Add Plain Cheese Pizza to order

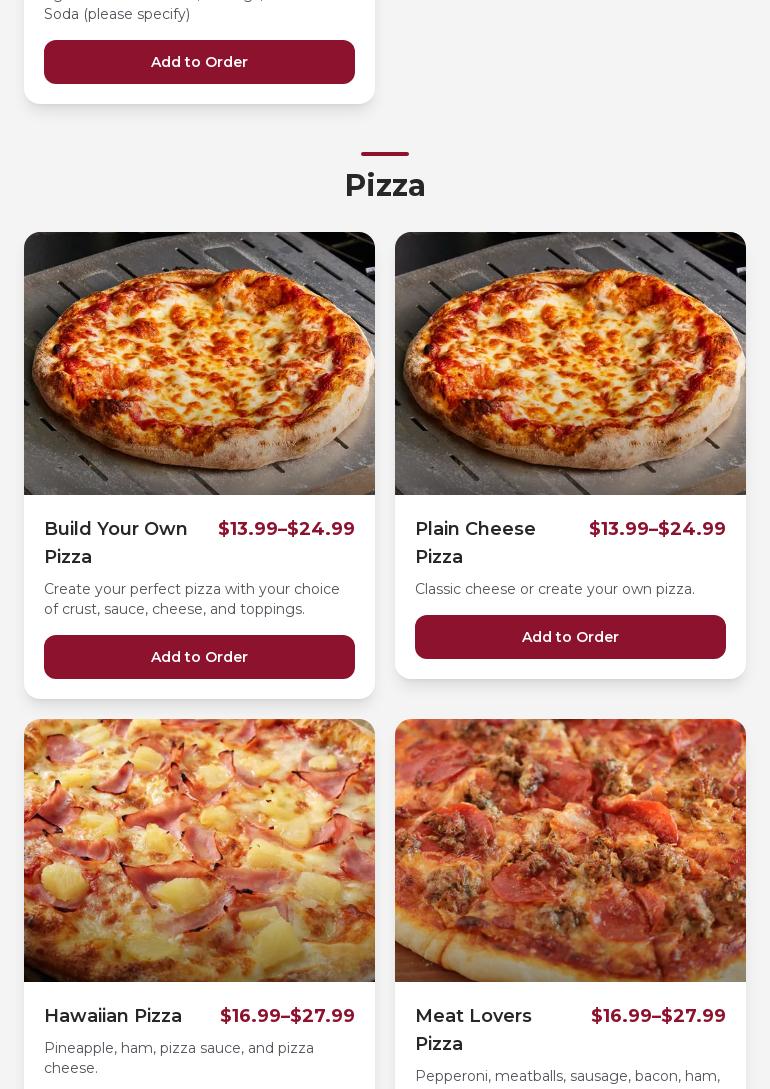(x=570, y=637)
